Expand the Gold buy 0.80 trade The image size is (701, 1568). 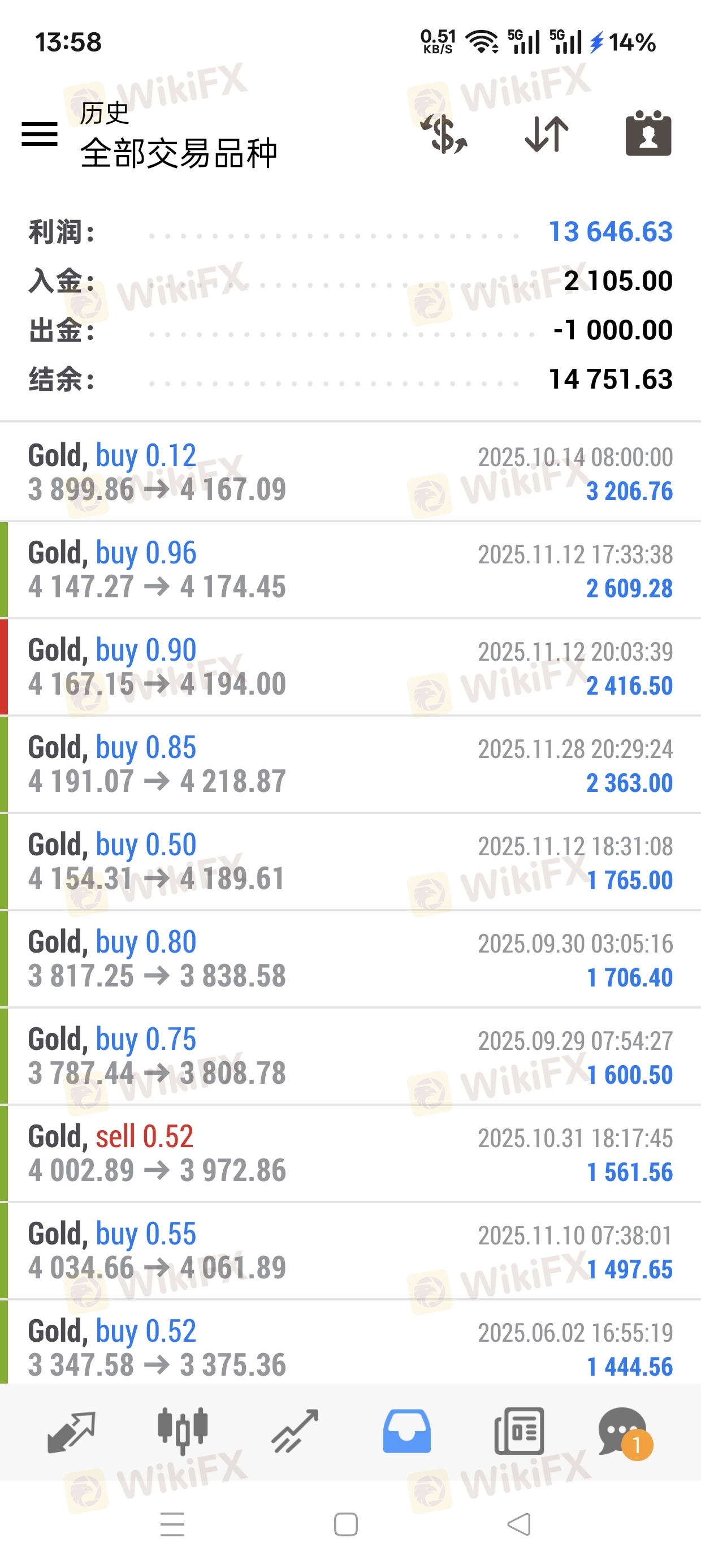(350, 959)
